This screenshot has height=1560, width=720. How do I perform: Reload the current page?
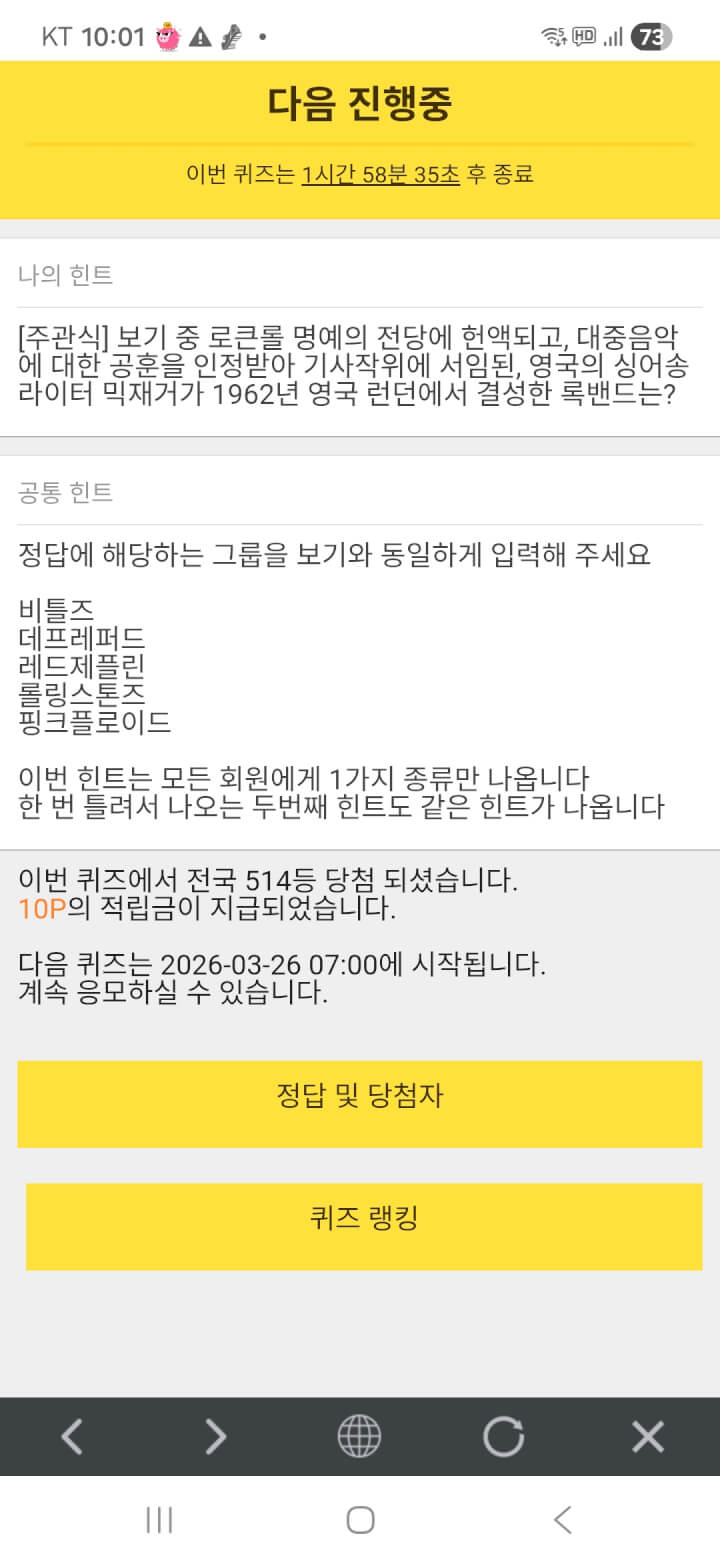tap(503, 1436)
